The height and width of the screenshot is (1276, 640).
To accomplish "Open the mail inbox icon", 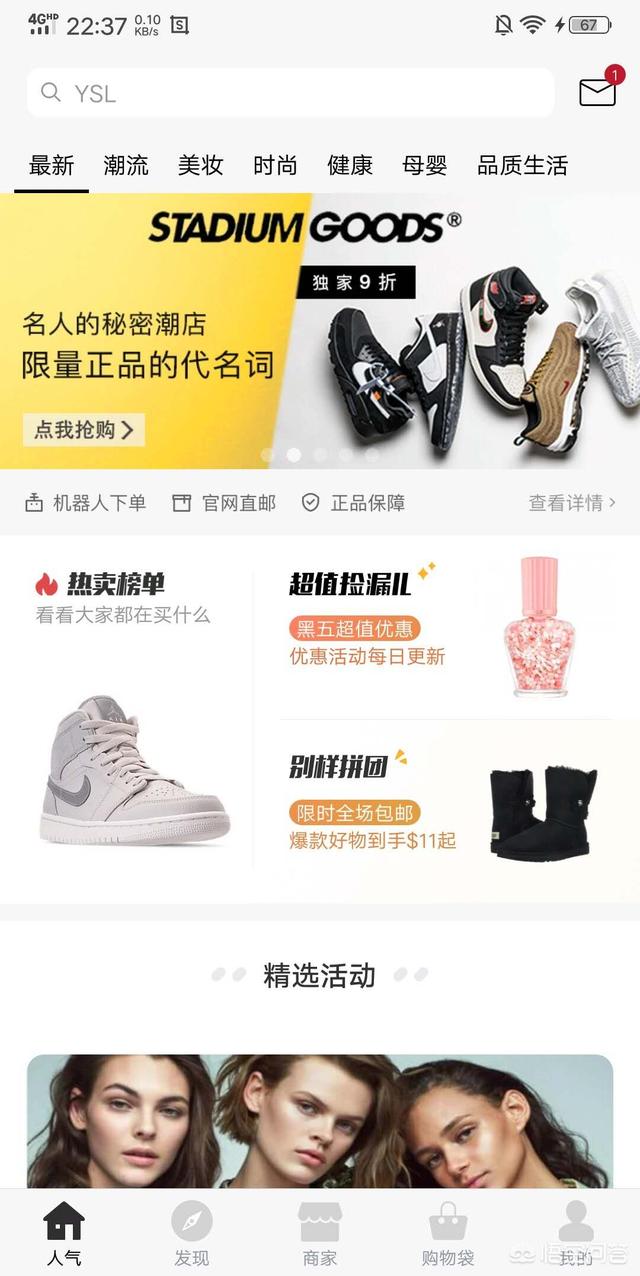I will point(598,92).
